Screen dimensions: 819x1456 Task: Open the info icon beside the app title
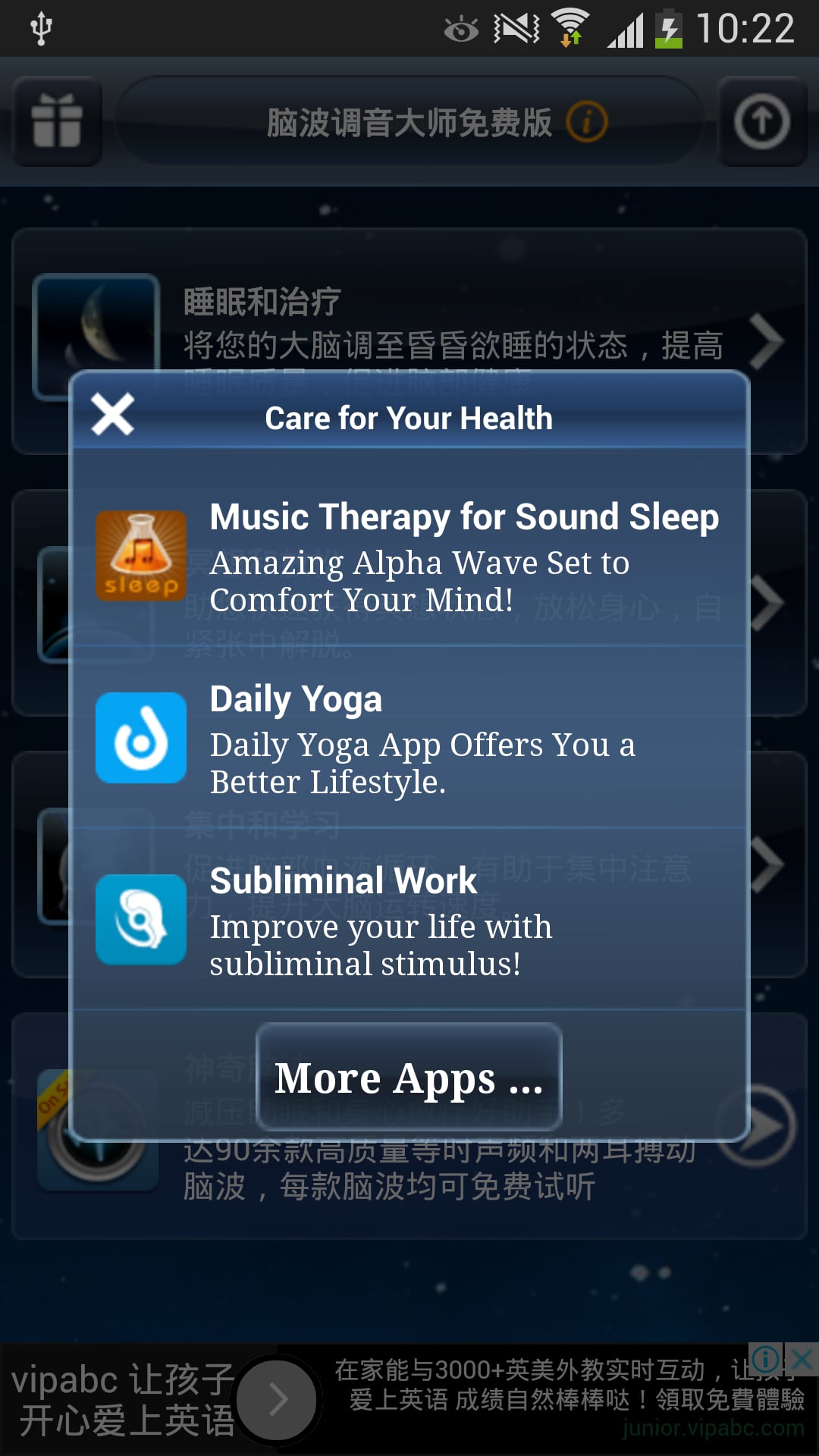point(587,122)
